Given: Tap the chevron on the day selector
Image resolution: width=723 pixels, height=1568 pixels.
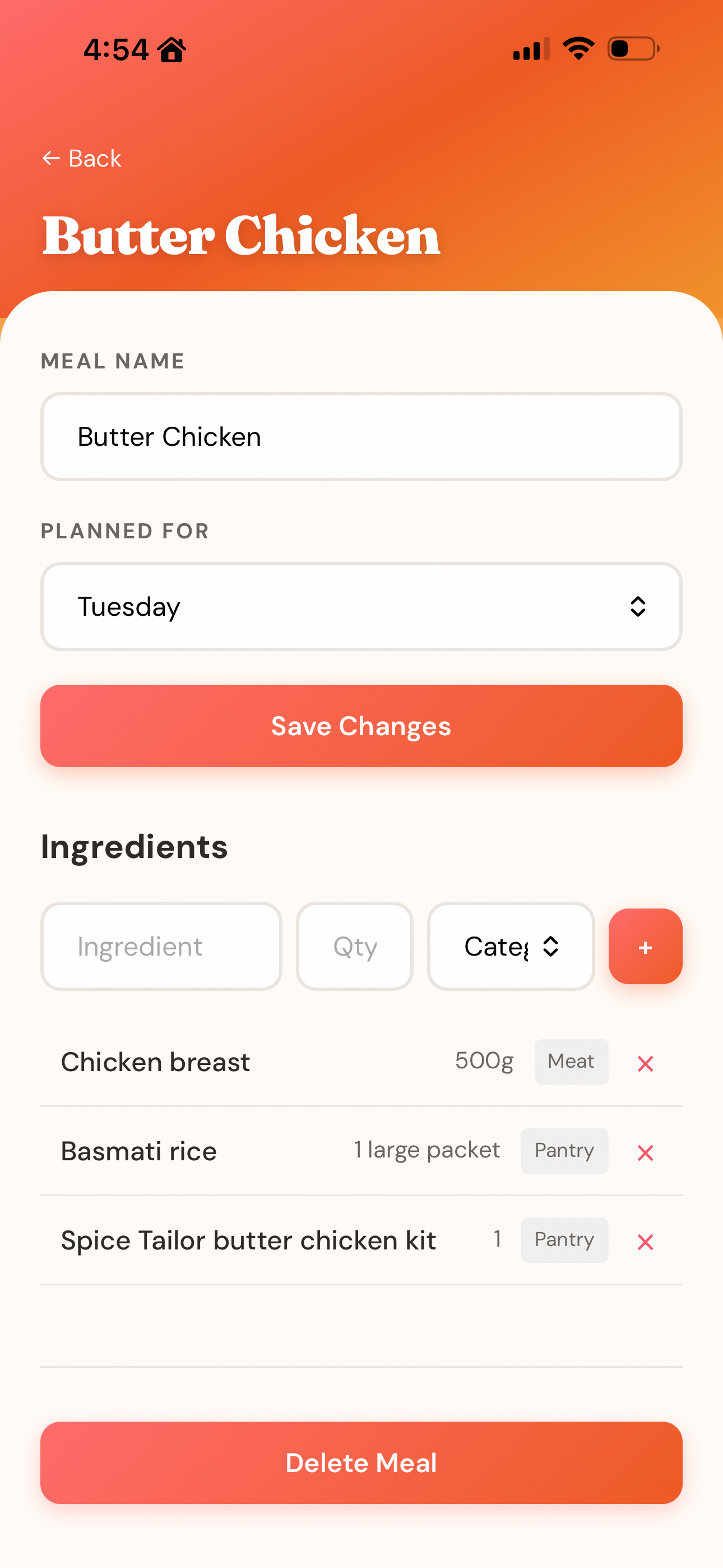Looking at the screenshot, I should coord(637,606).
